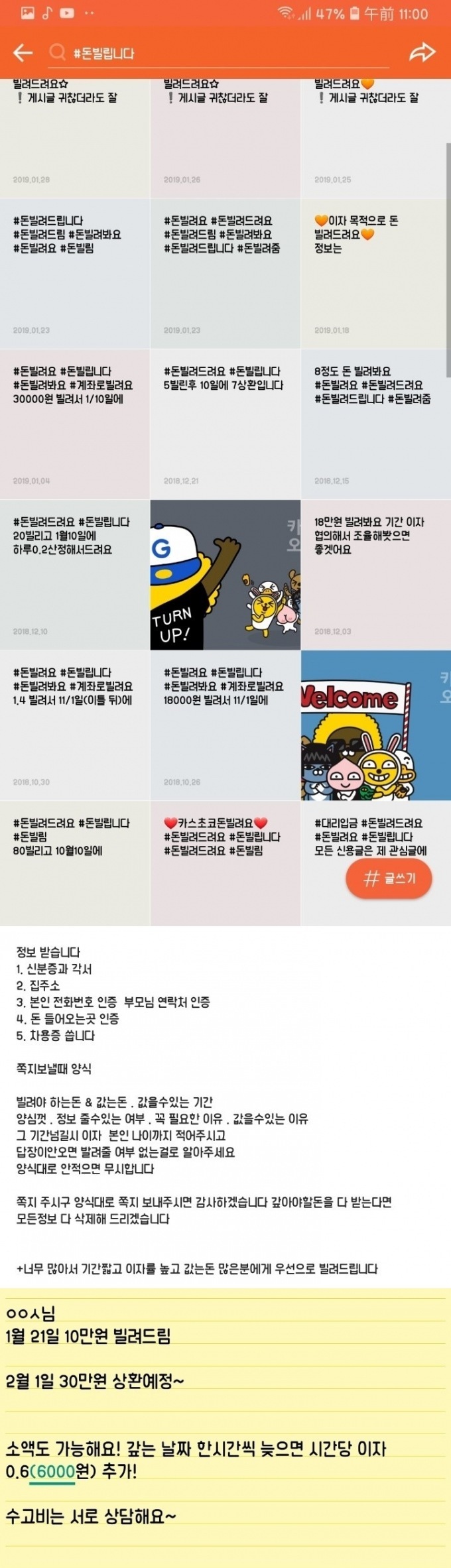
Task: Open the post starting '8정도 돈 빌려봐요'
Action: pyautogui.click(x=376, y=424)
